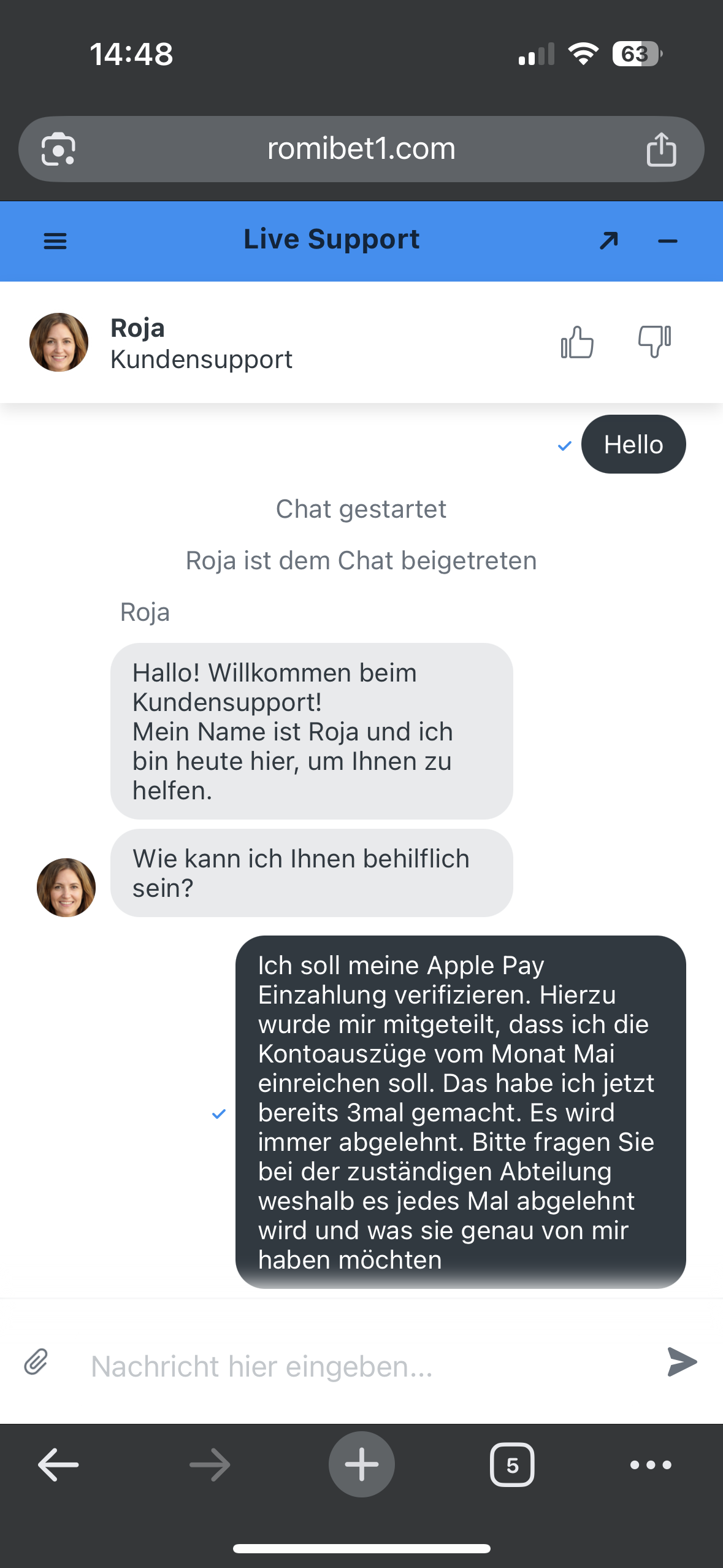Open a new browser tab
This screenshot has width=723, height=1568.
361,1464
